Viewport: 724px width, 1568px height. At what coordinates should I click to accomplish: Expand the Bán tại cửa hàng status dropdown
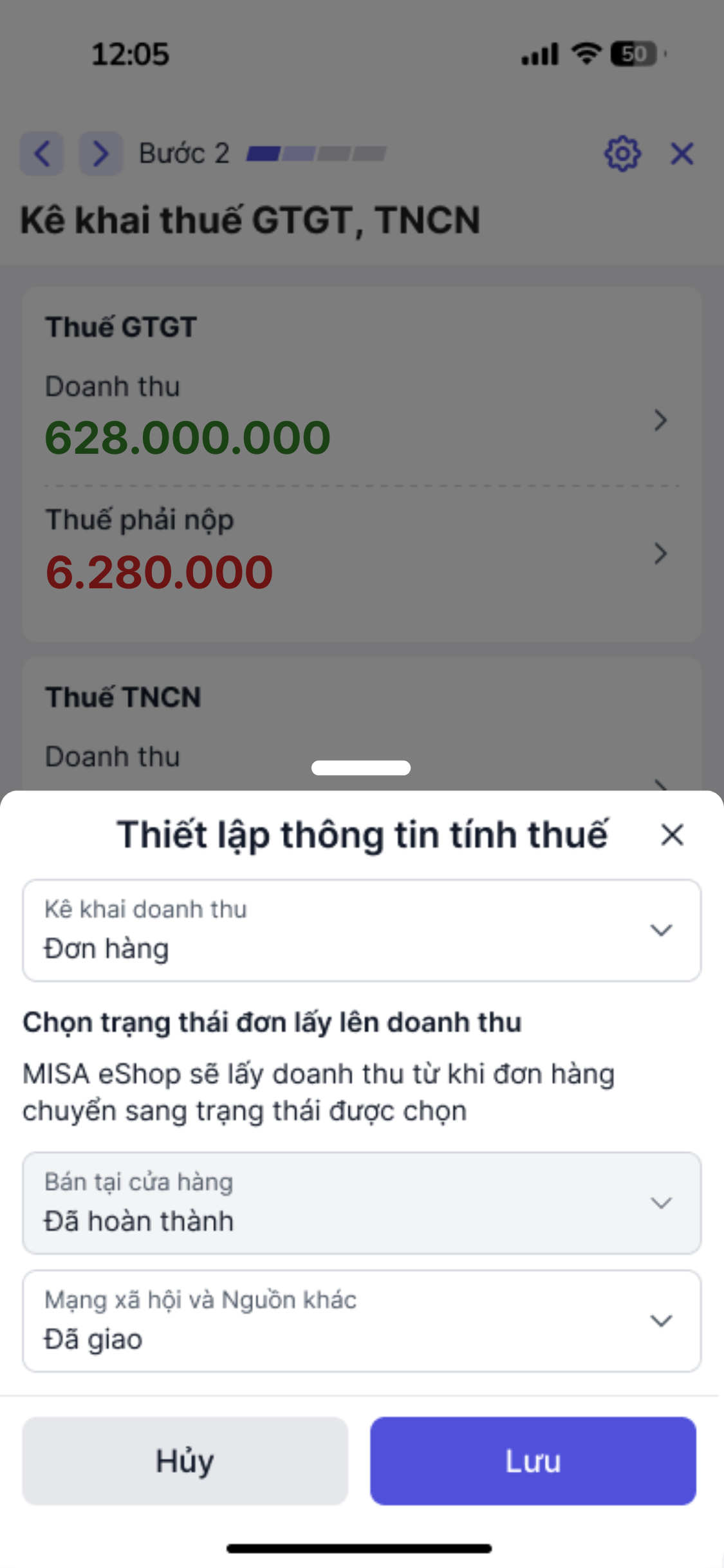click(362, 1202)
